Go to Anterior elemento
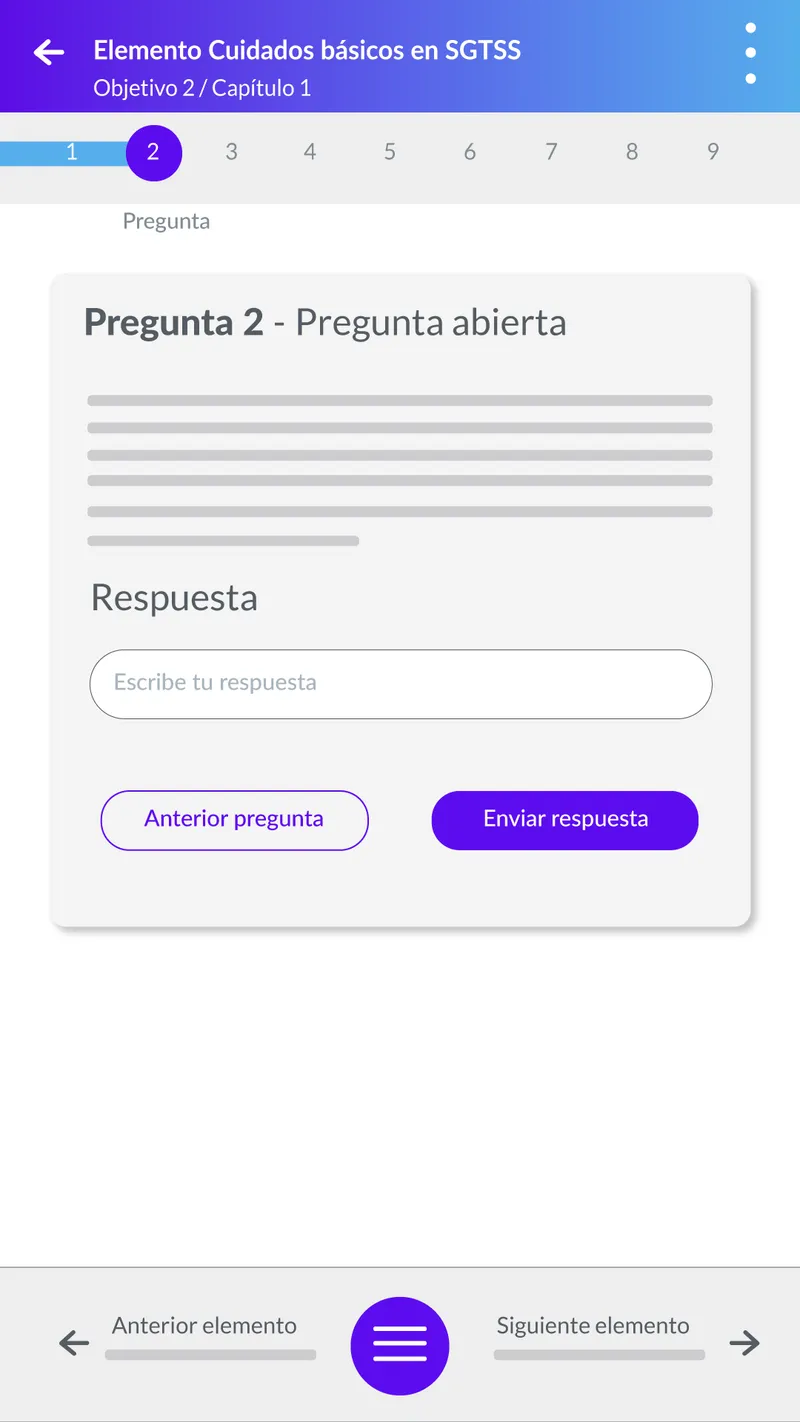 click(188, 1338)
